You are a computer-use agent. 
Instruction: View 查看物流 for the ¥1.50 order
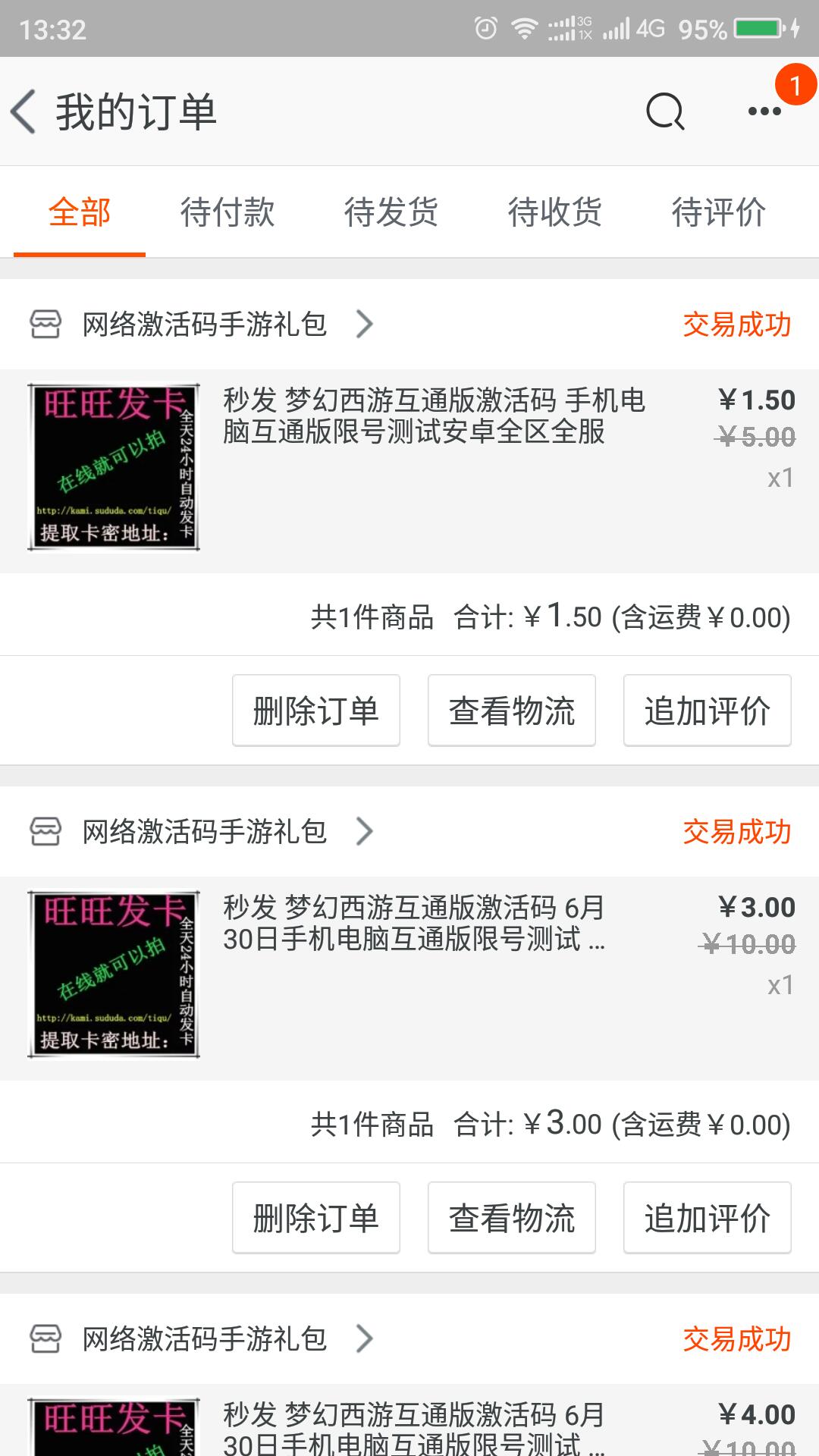512,711
